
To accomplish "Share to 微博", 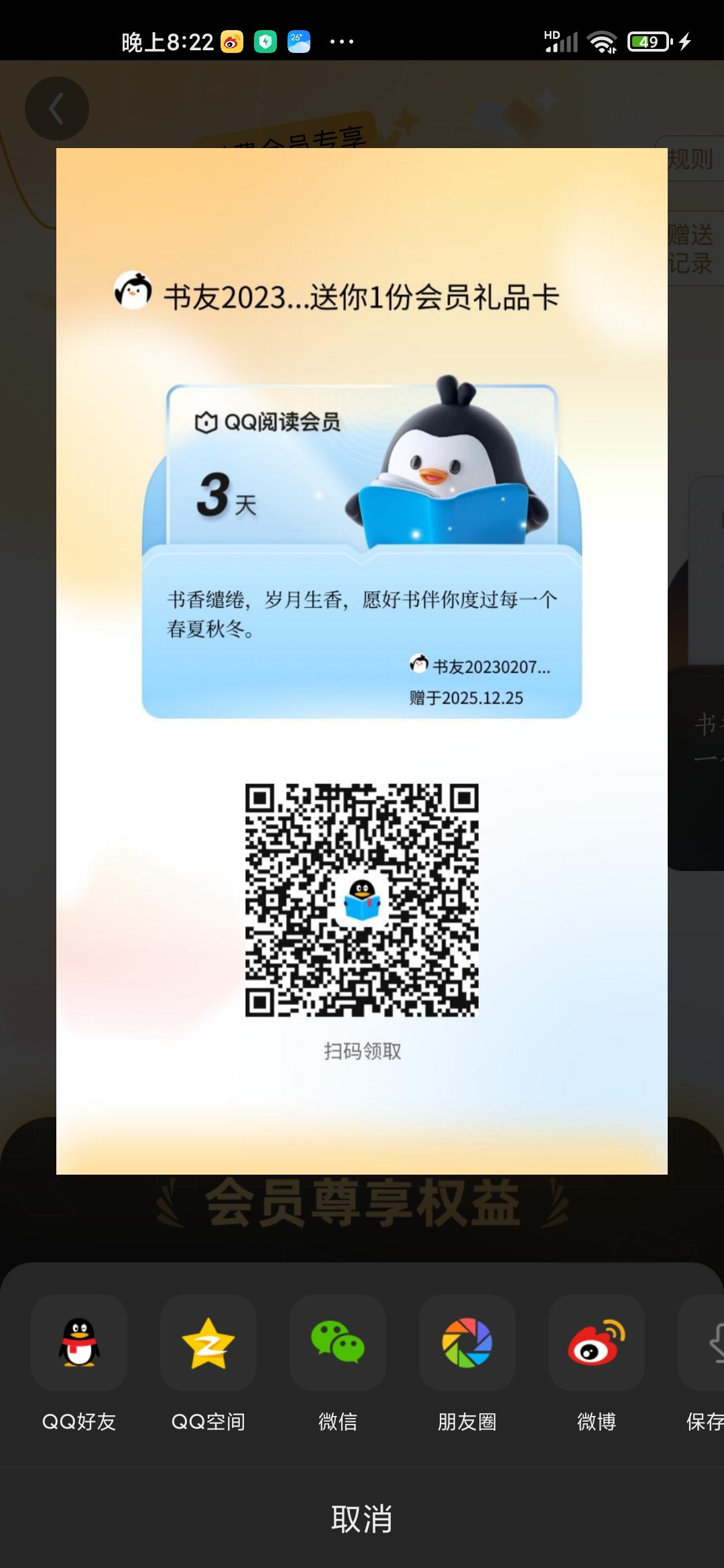I will pos(597,1343).
